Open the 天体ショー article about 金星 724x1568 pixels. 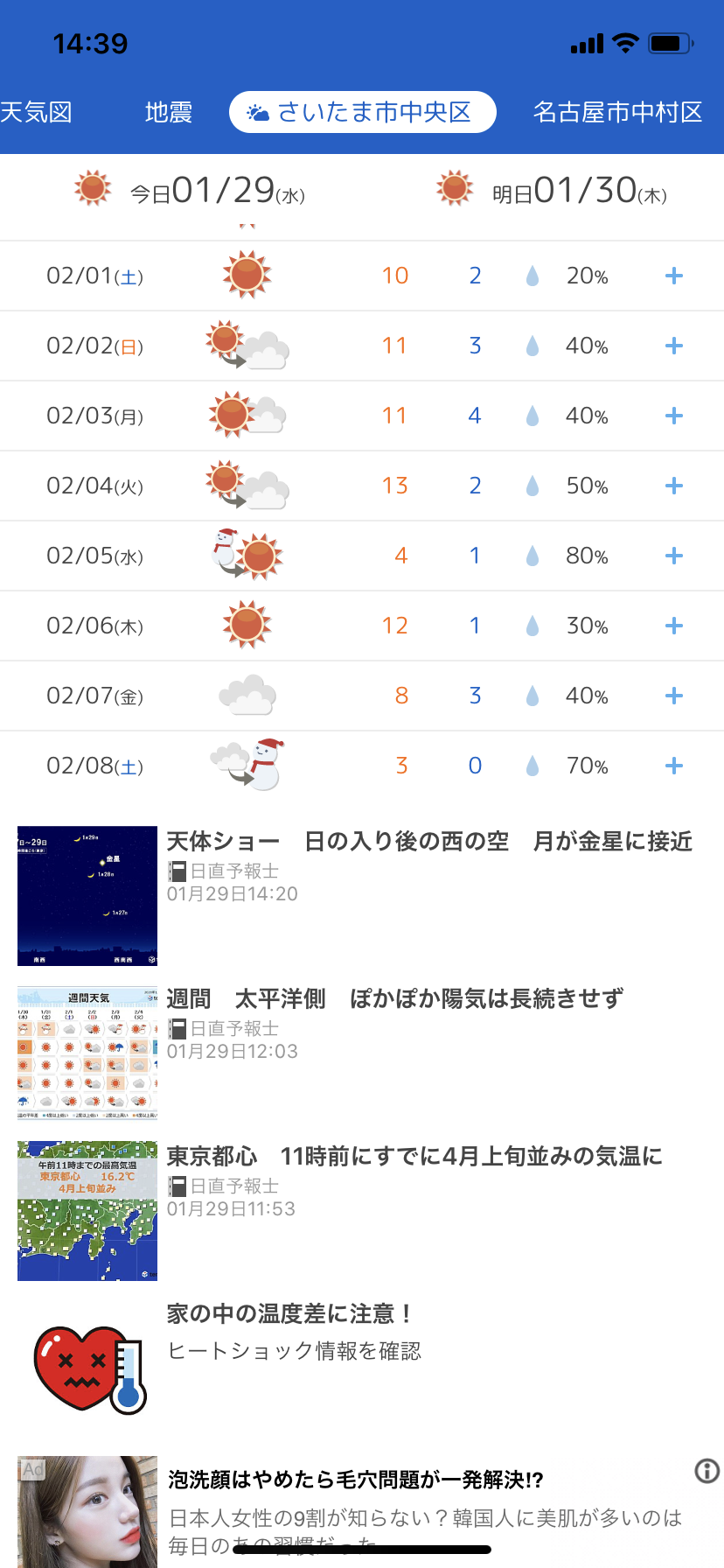coord(428,842)
